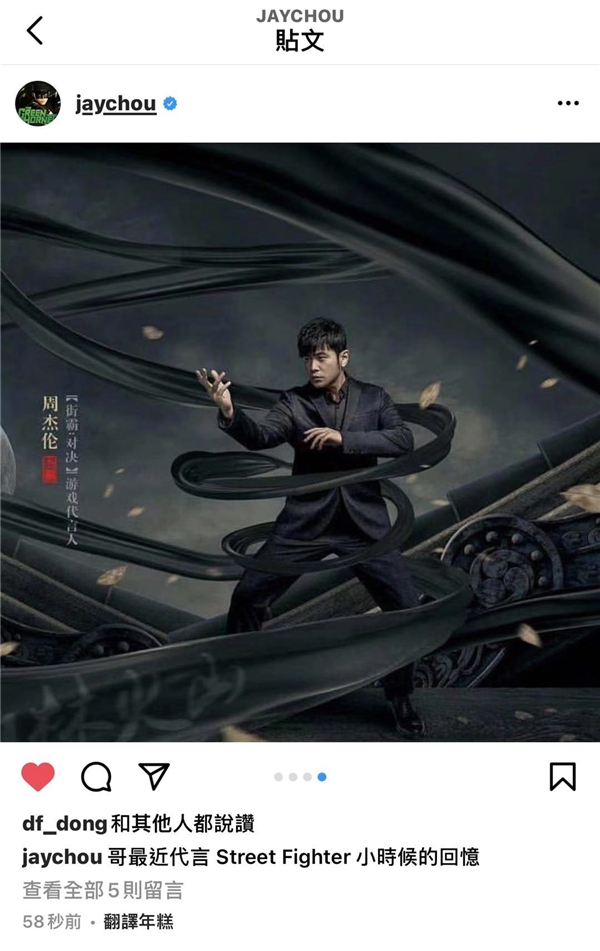Open jaychou's profile picture
Screen dimensions: 600x951
coord(38,104)
